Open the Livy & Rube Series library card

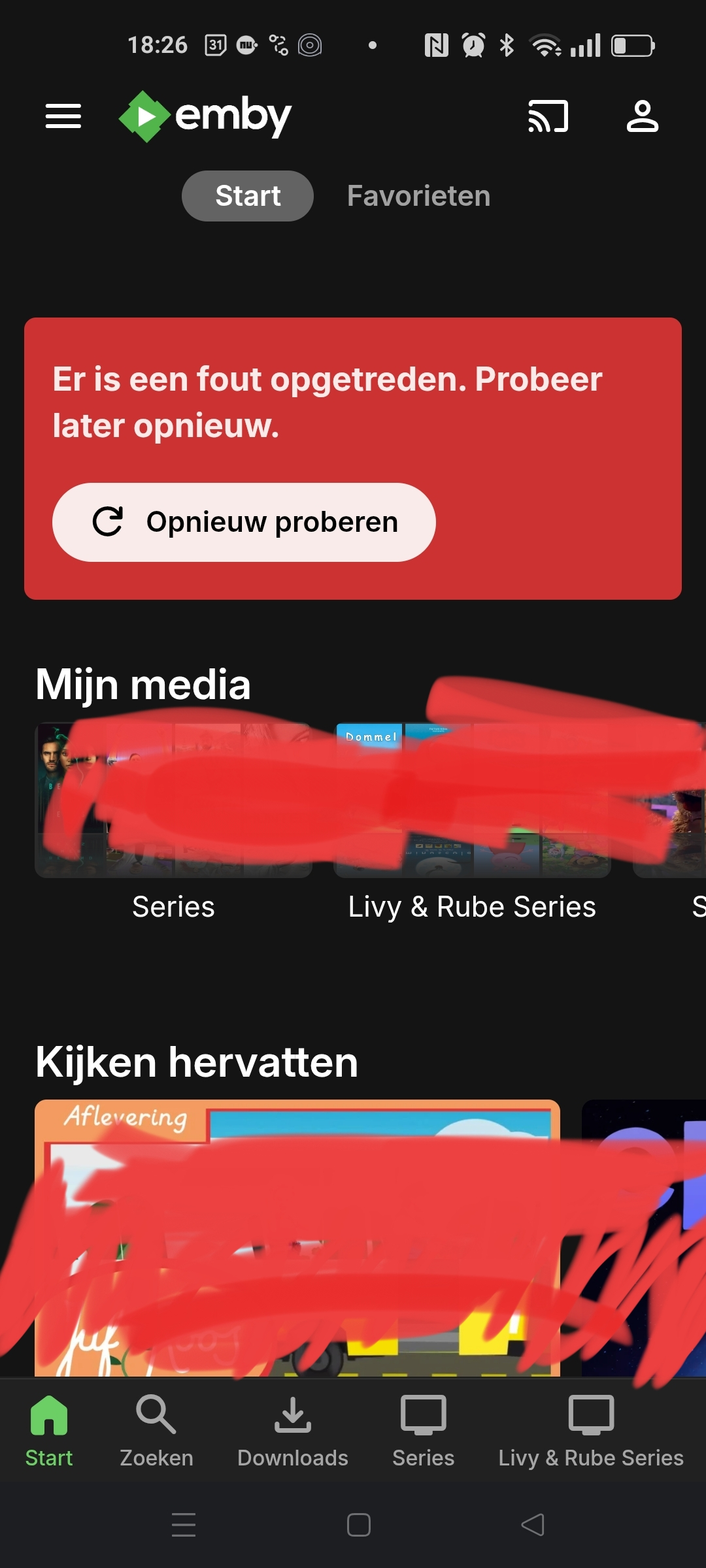(472, 800)
